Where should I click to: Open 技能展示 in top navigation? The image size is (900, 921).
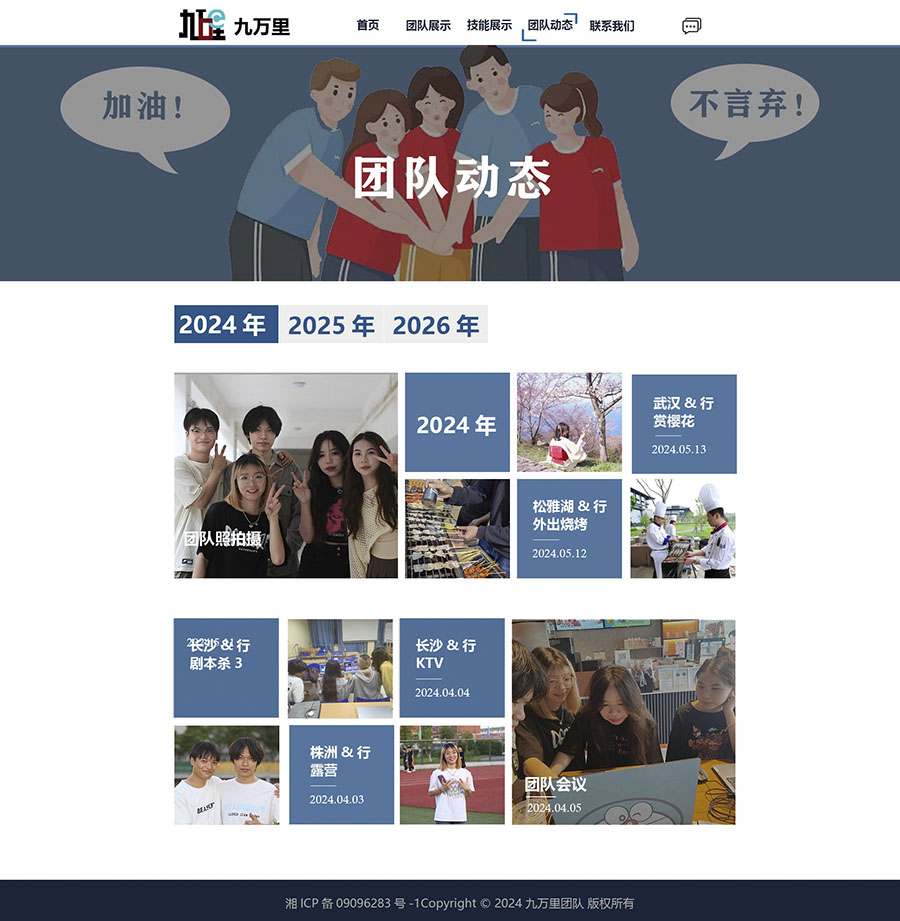(489, 26)
